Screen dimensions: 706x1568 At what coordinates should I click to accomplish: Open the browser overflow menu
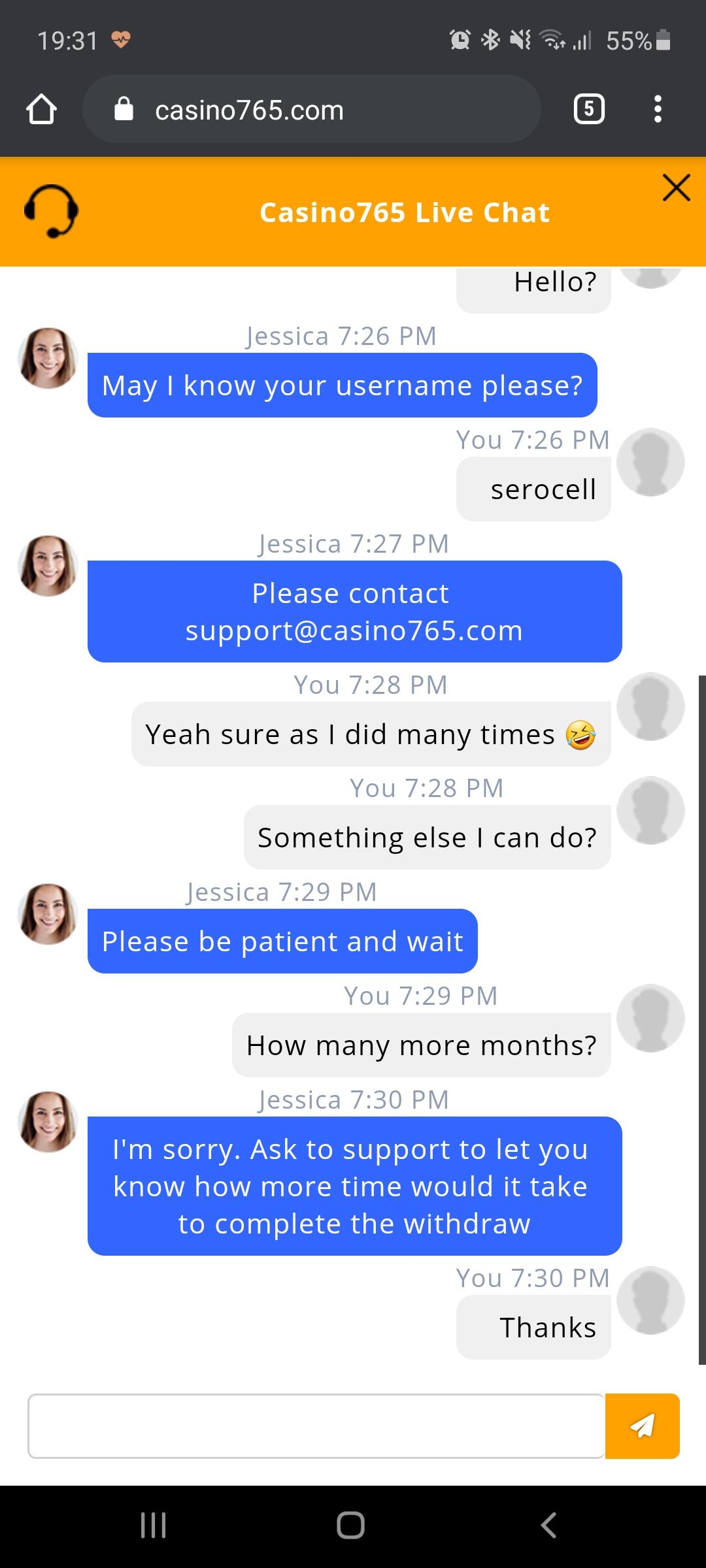[x=658, y=109]
